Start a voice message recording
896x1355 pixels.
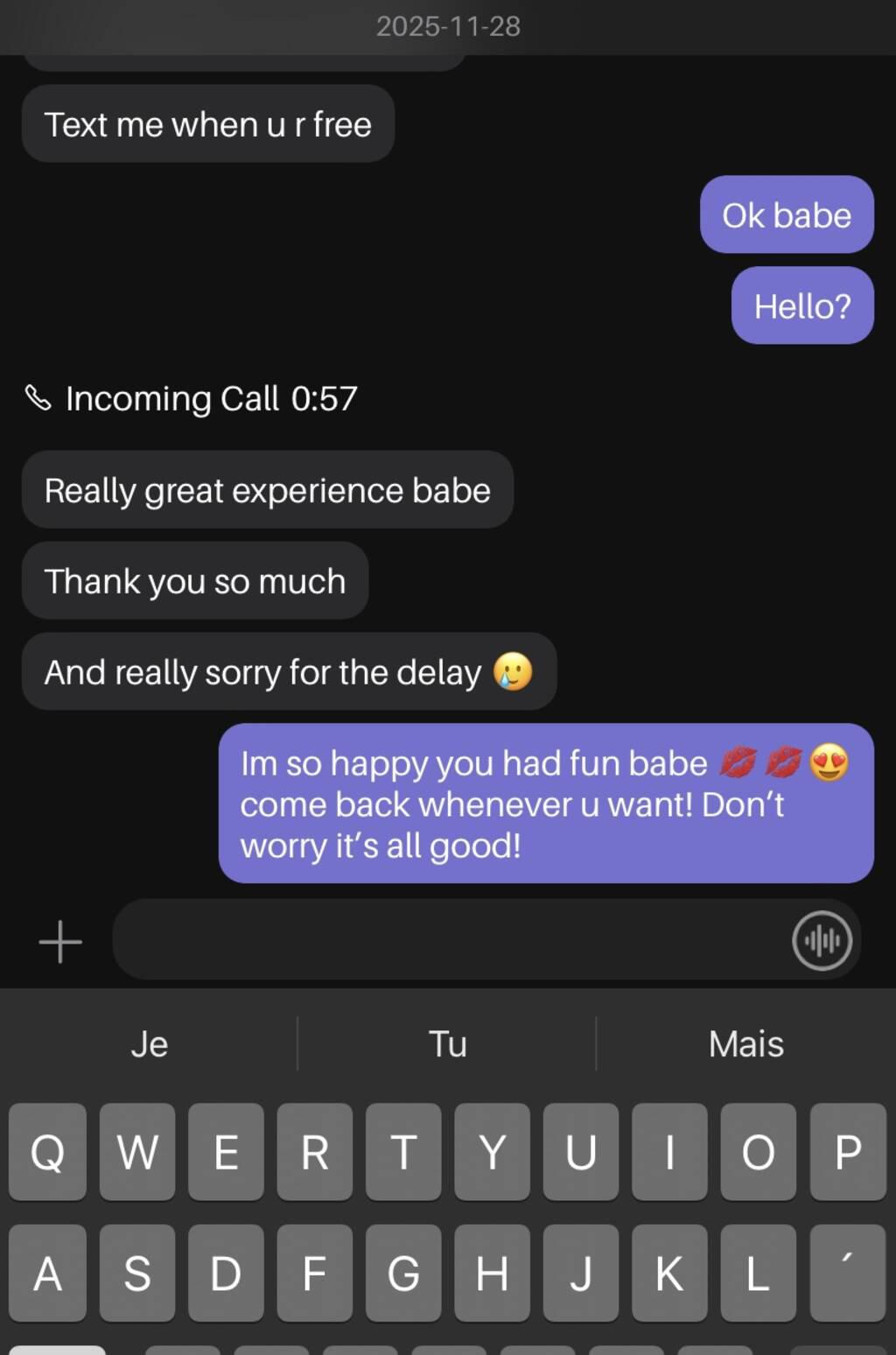click(x=822, y=941)
